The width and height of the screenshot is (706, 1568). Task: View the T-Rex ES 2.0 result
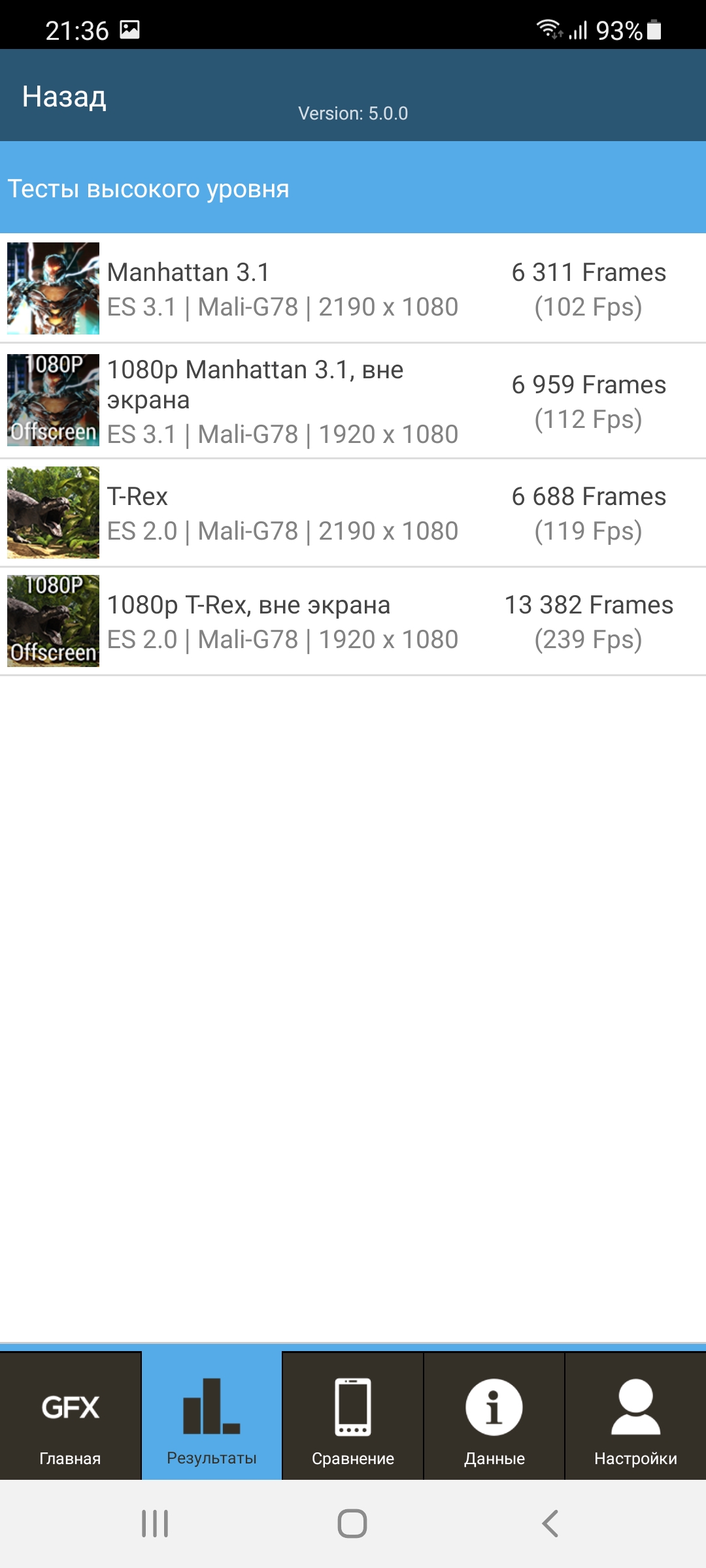pos(353,513)
